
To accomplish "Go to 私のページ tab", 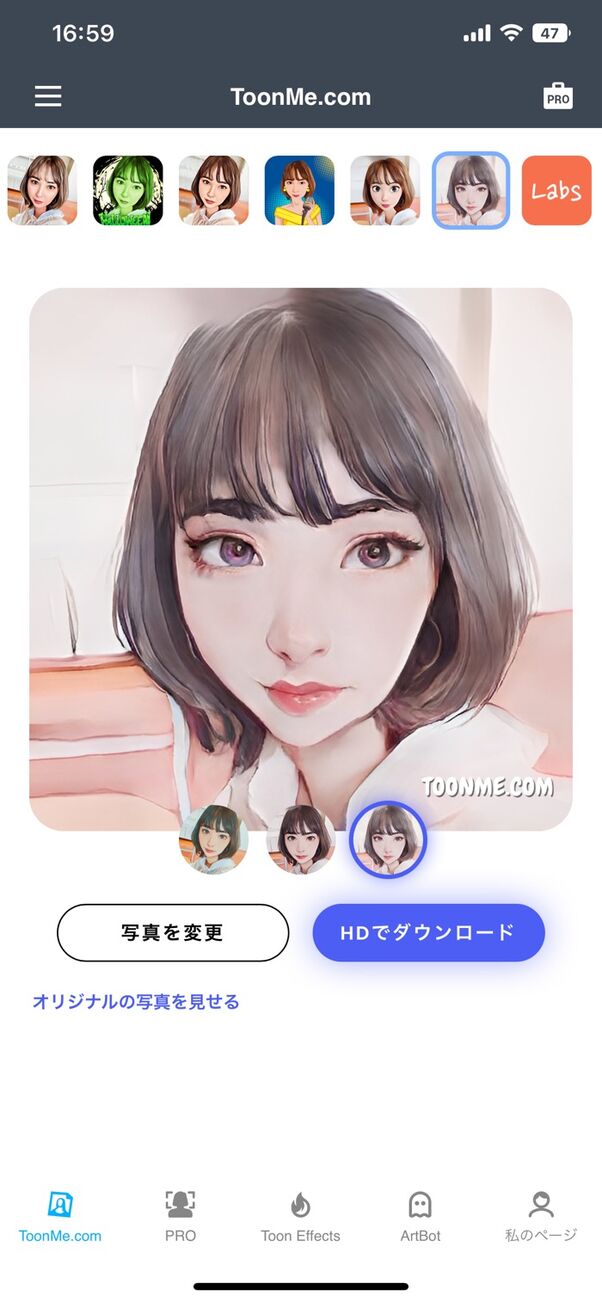I will click(541, 1216).
